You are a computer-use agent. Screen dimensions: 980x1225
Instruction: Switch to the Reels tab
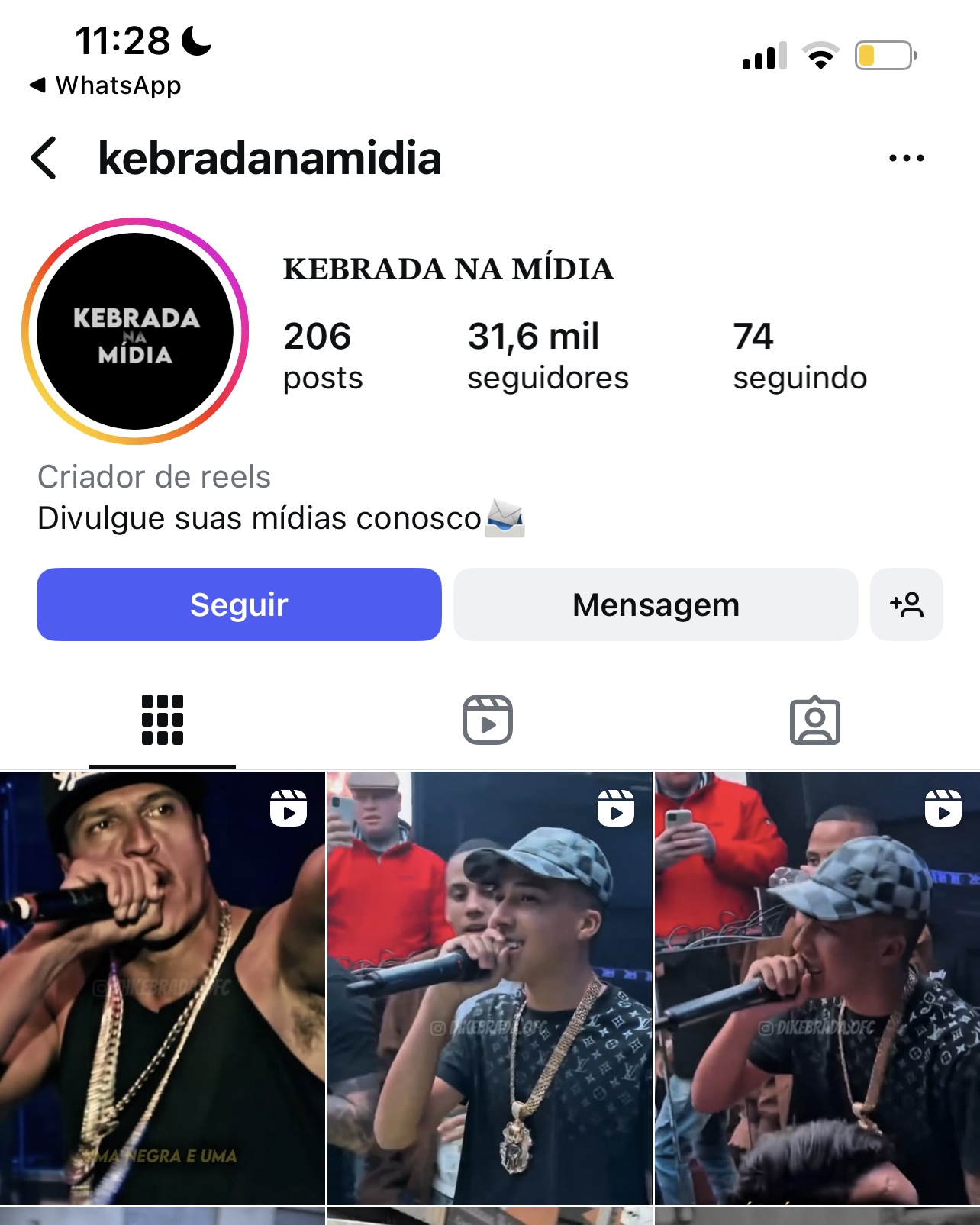coord(488,720)
